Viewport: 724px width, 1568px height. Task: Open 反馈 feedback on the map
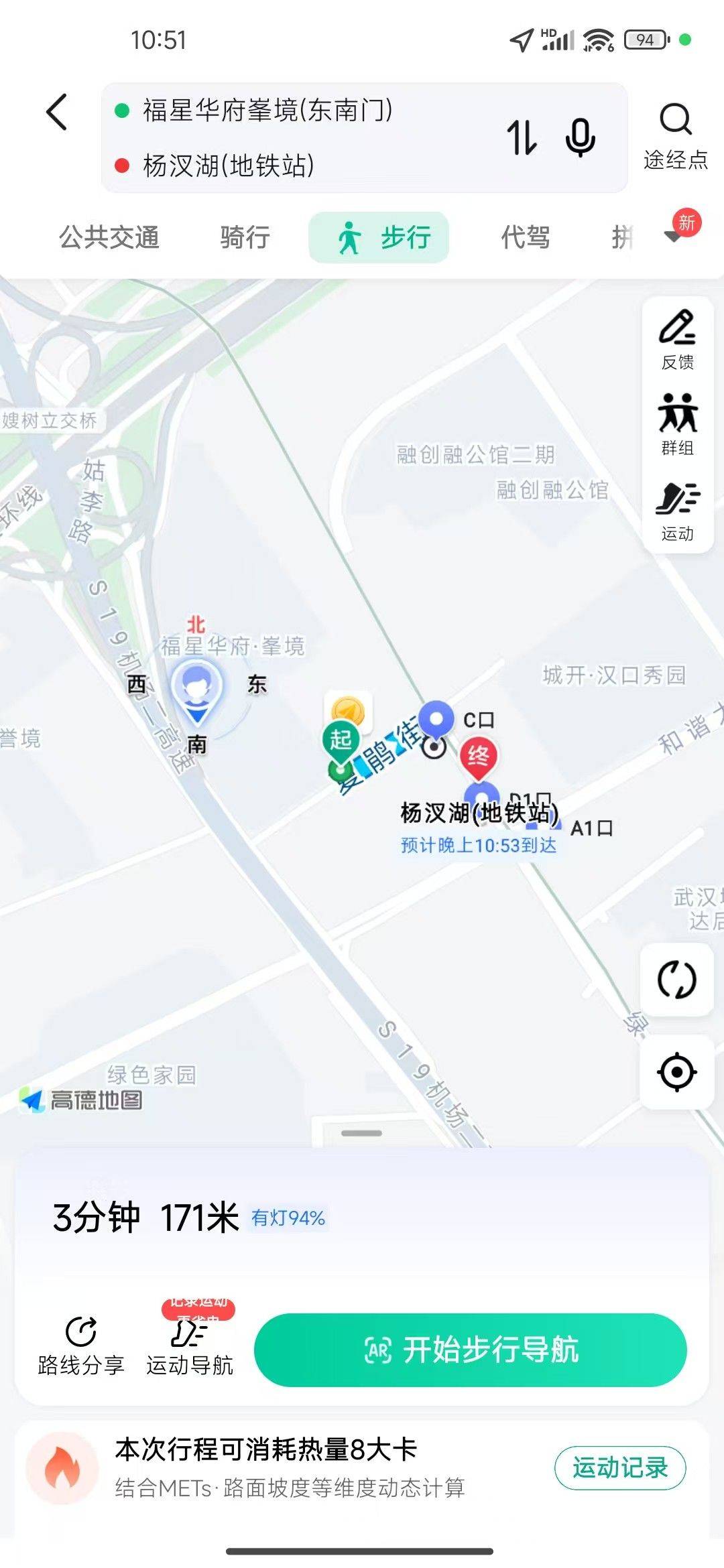pos(677,340)
